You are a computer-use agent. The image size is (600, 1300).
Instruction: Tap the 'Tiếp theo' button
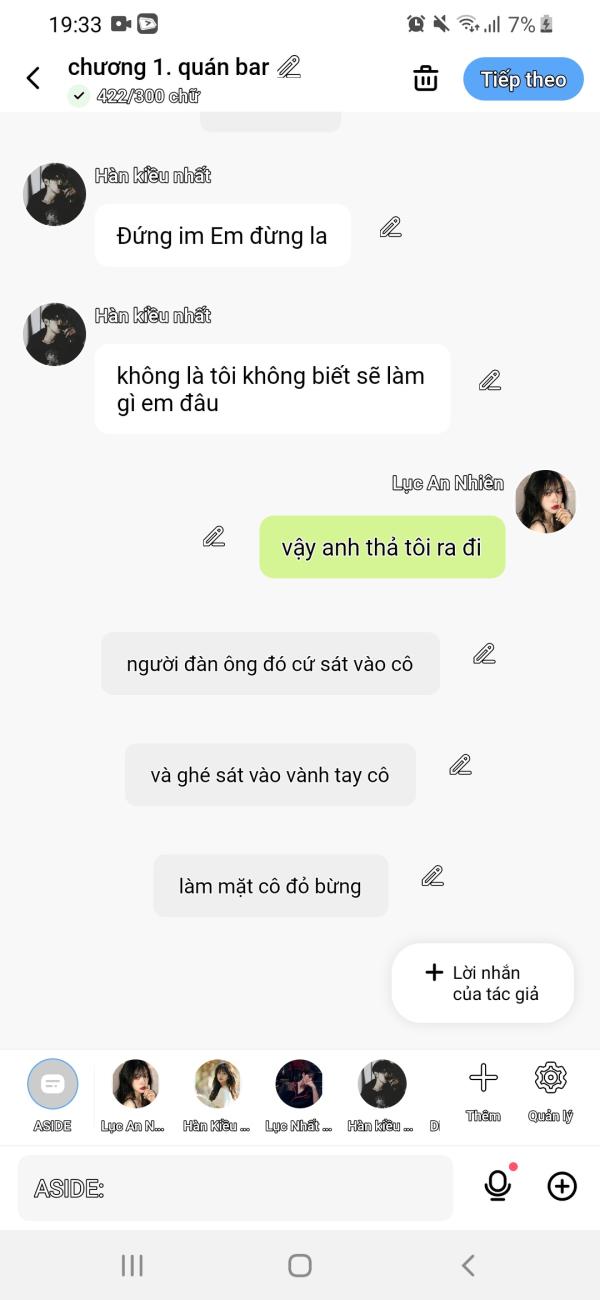click(x=523, y=79)
